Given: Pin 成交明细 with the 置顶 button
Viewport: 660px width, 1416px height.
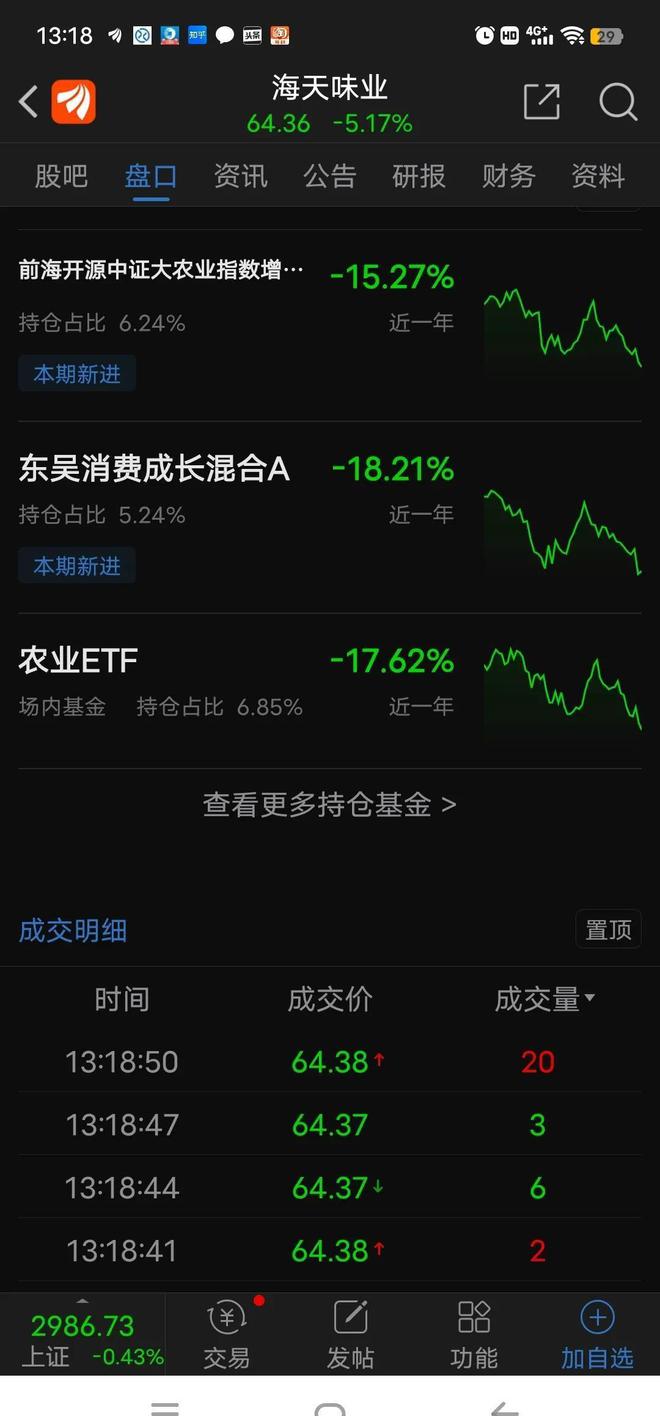Looking at the screenshot, I should pos(608,929).
